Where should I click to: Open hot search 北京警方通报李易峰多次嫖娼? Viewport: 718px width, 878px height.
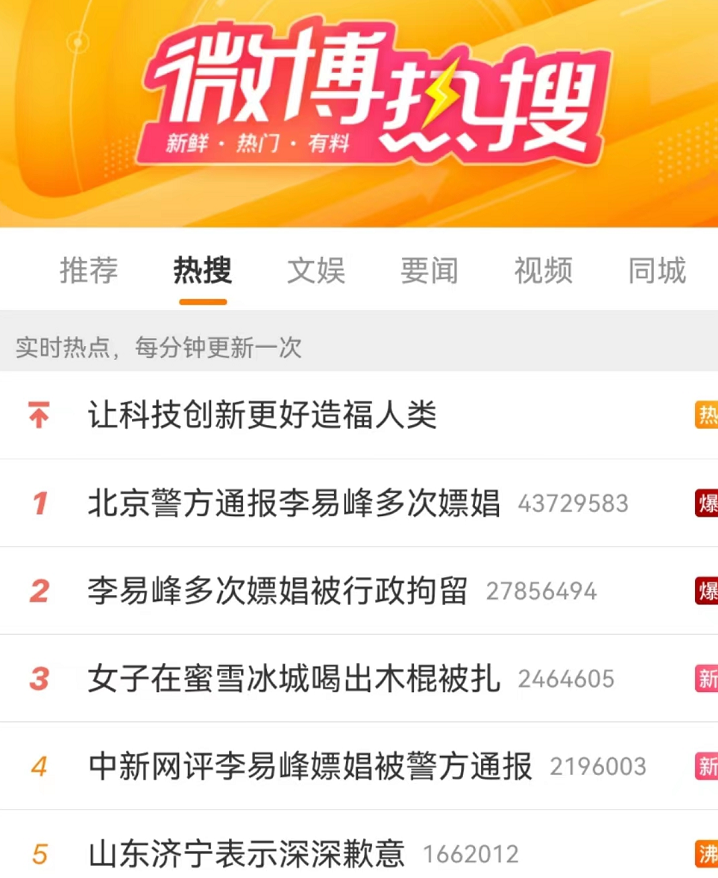click(294, 503)
